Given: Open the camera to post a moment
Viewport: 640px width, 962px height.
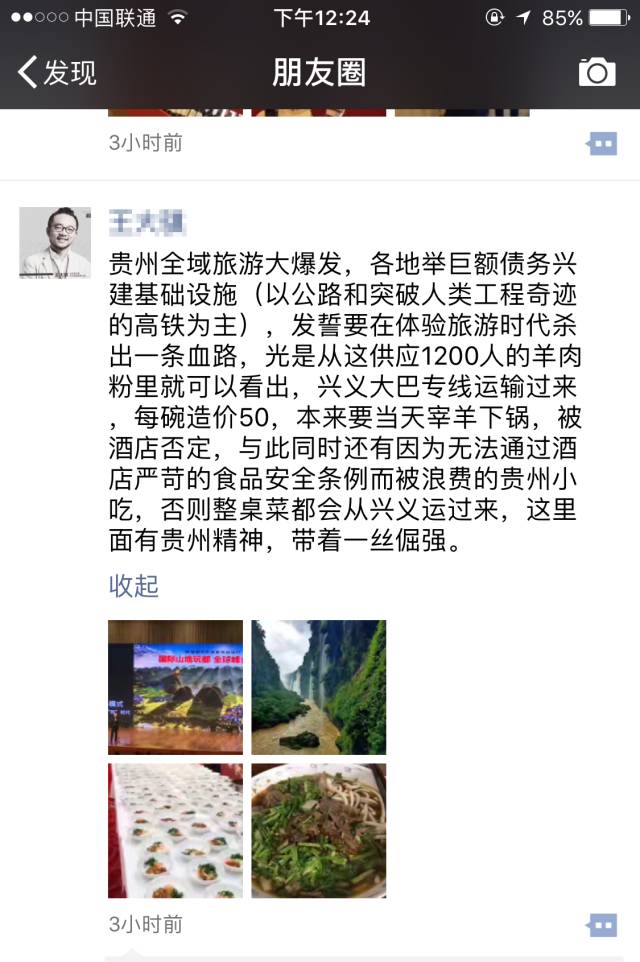Looking at the screenshot, I should (597, 72).
